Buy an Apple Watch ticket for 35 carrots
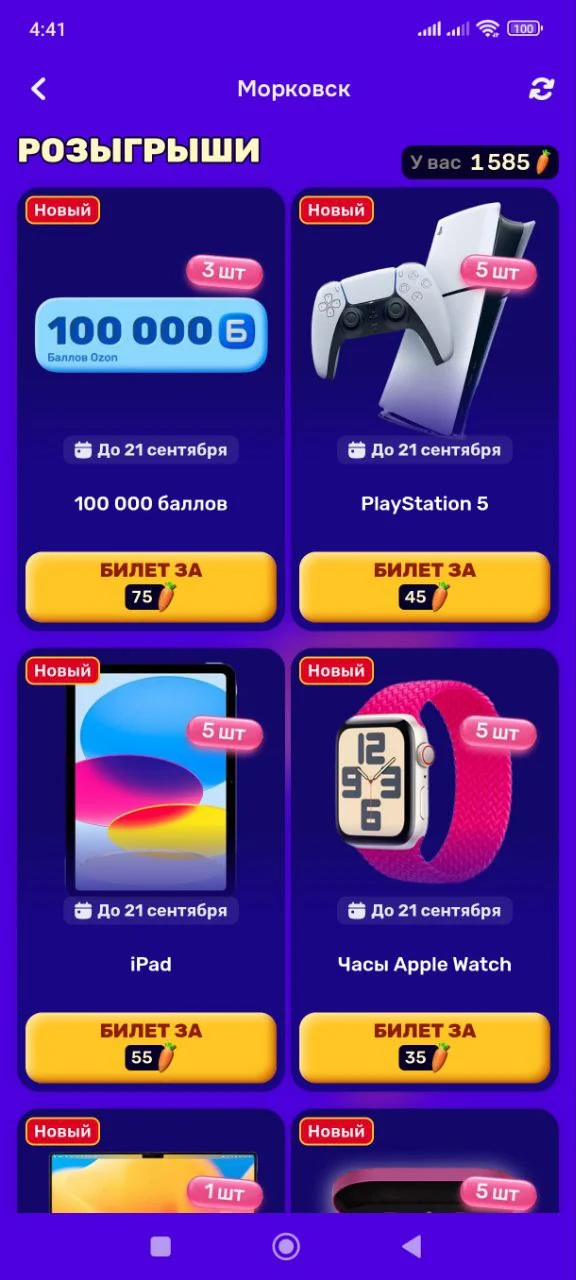 pos(425,1047)
